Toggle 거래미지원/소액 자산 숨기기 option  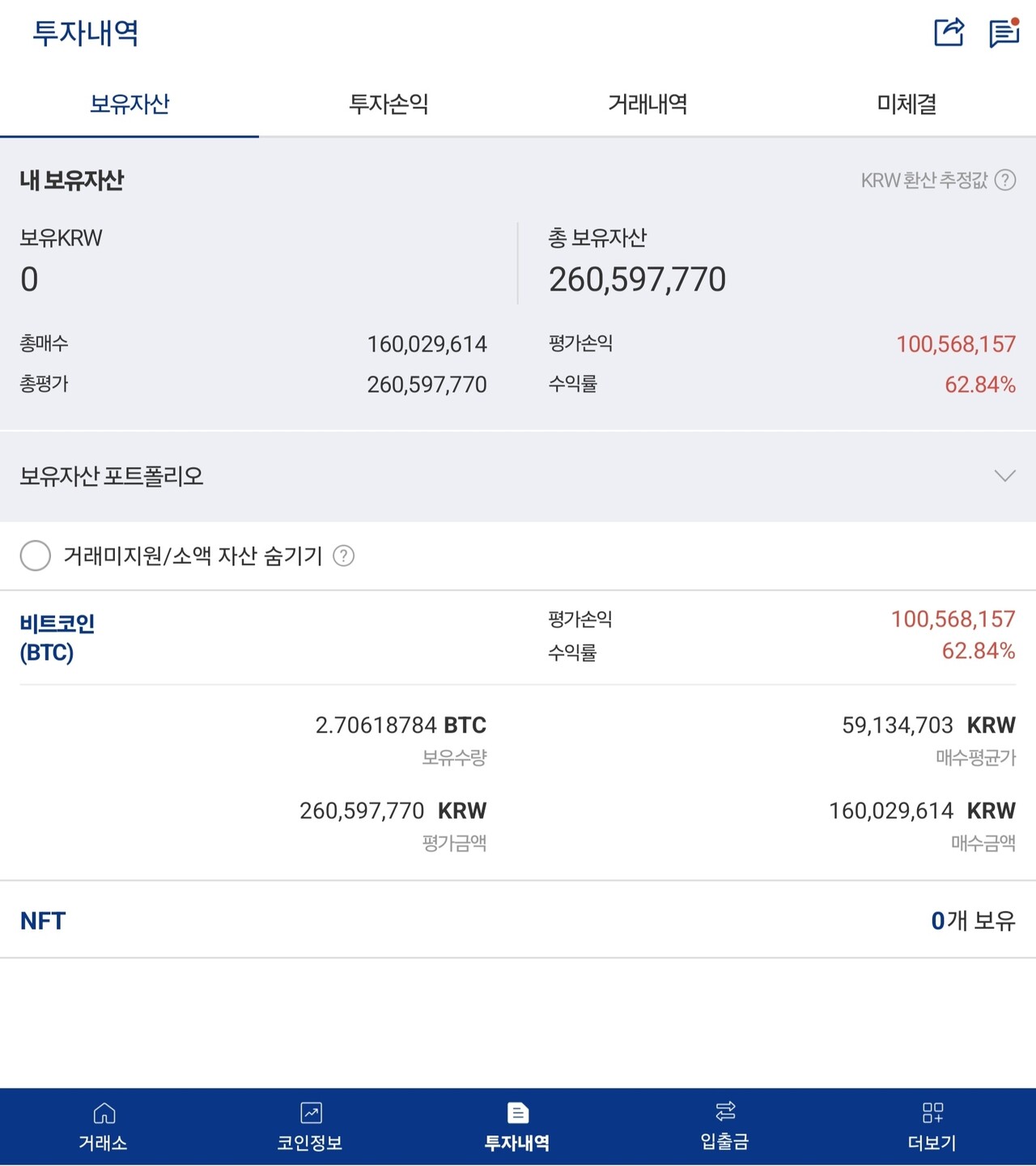(36, 556)
